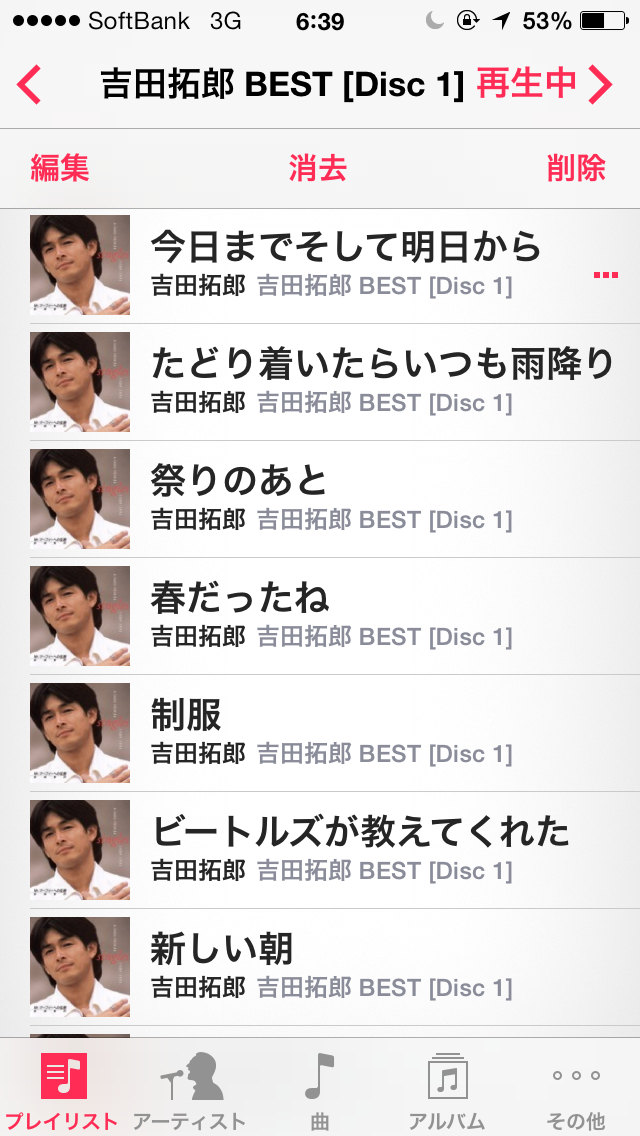
Task: Tap 消去 to clear the playlist
Action: (318, 168)
